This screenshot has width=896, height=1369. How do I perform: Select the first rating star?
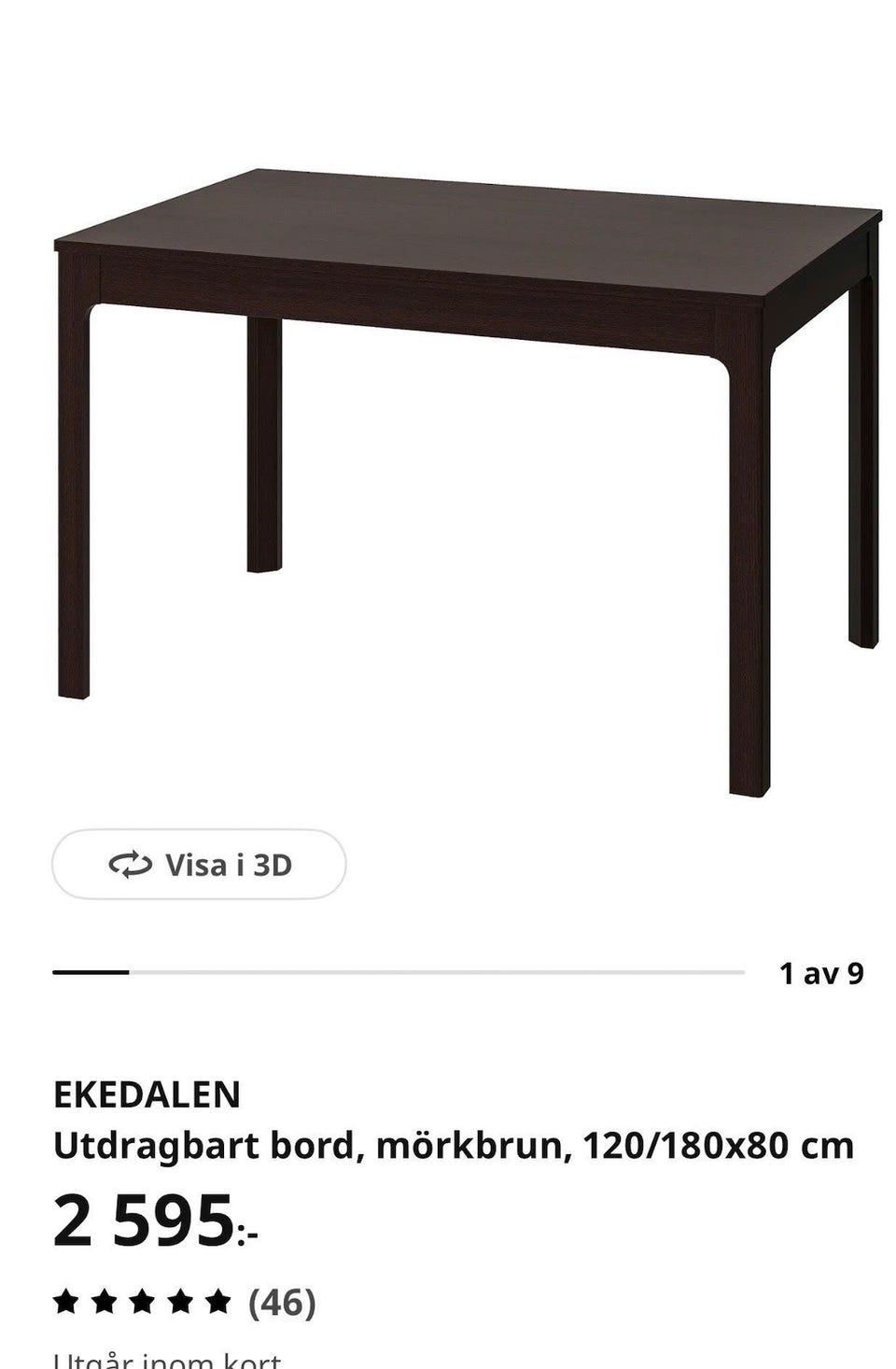pyautogui.click(x=65, y=1300)
